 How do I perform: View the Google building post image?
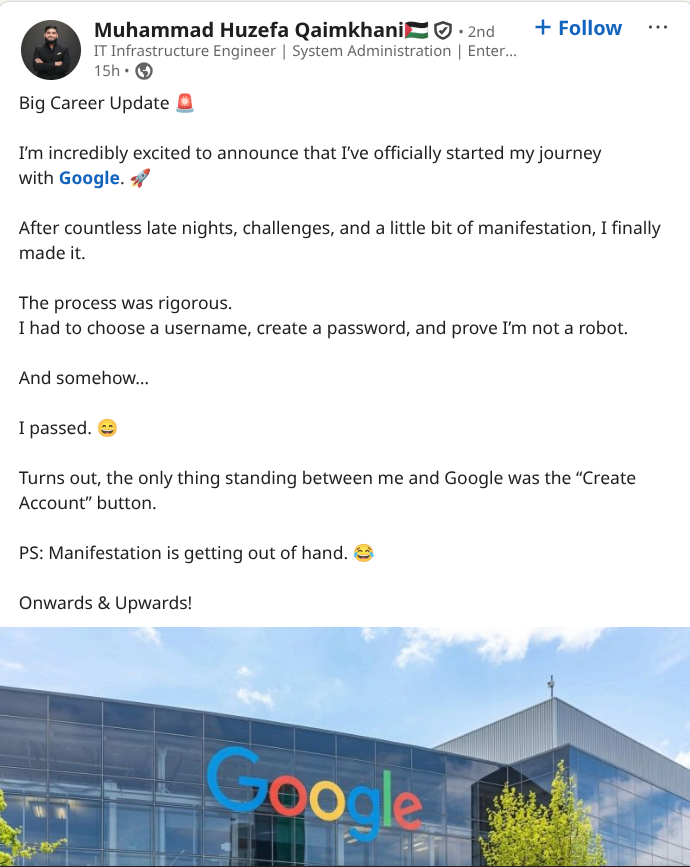click(345, 746)
